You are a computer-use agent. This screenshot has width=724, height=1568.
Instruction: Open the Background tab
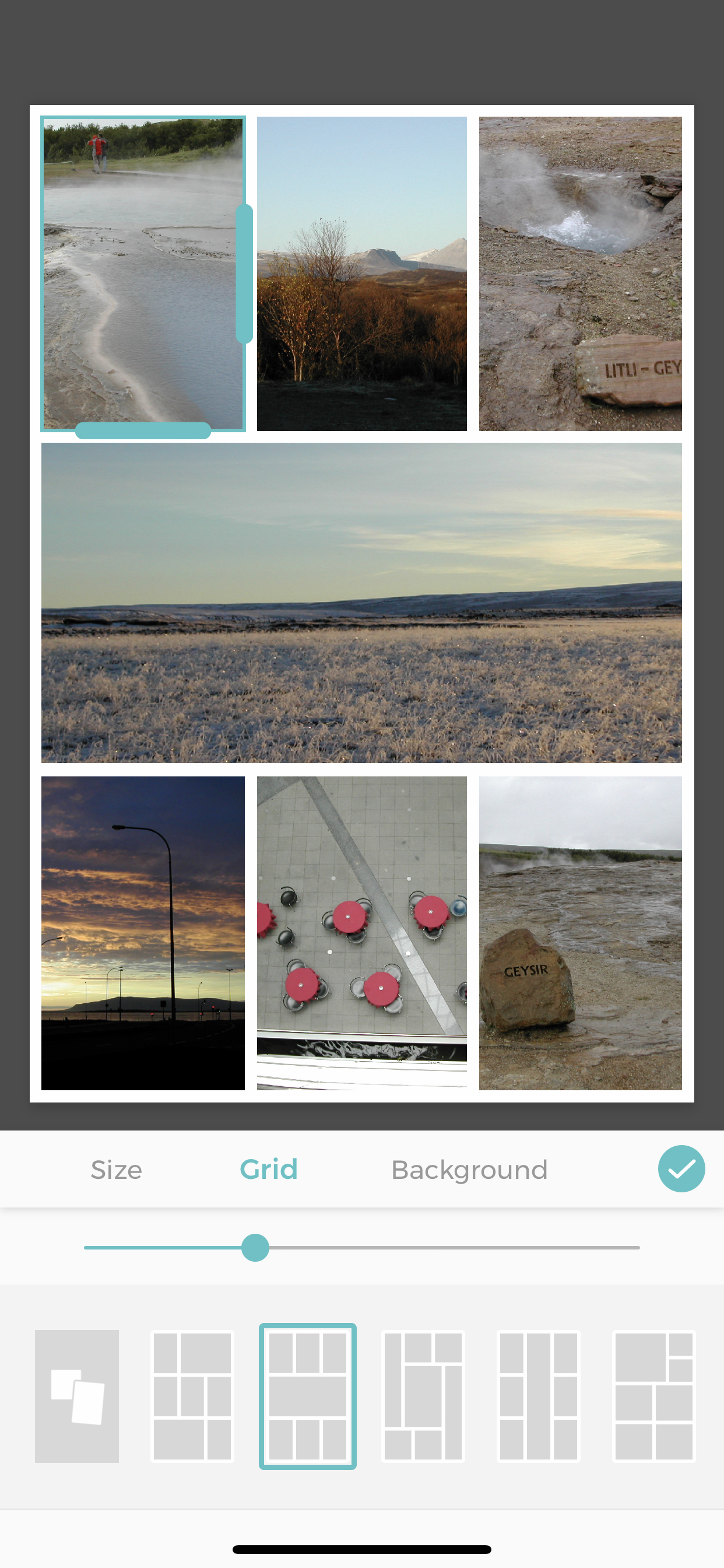point(469,1170)
